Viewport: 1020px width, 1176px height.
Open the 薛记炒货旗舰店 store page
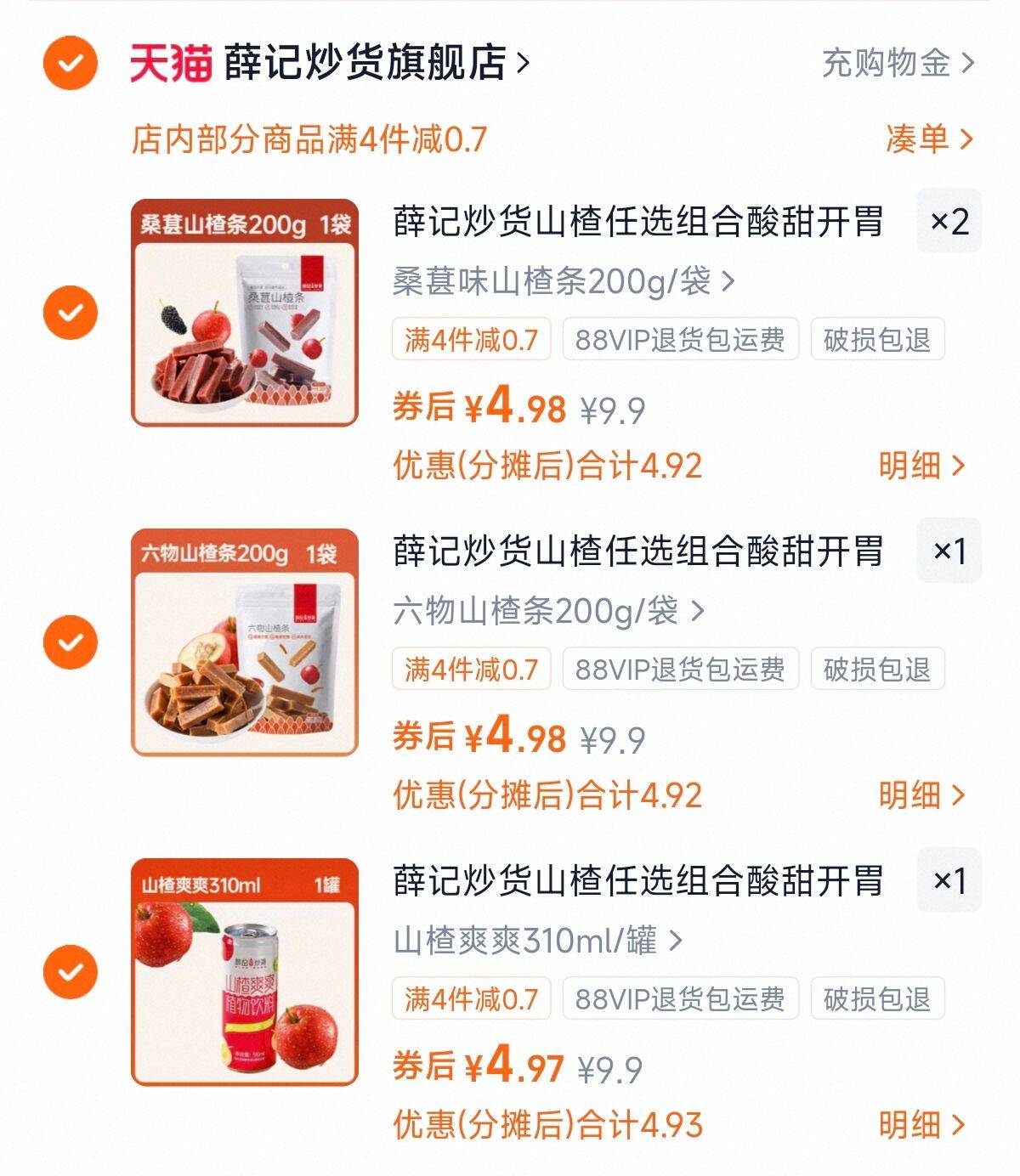click(x=374, y=63)
